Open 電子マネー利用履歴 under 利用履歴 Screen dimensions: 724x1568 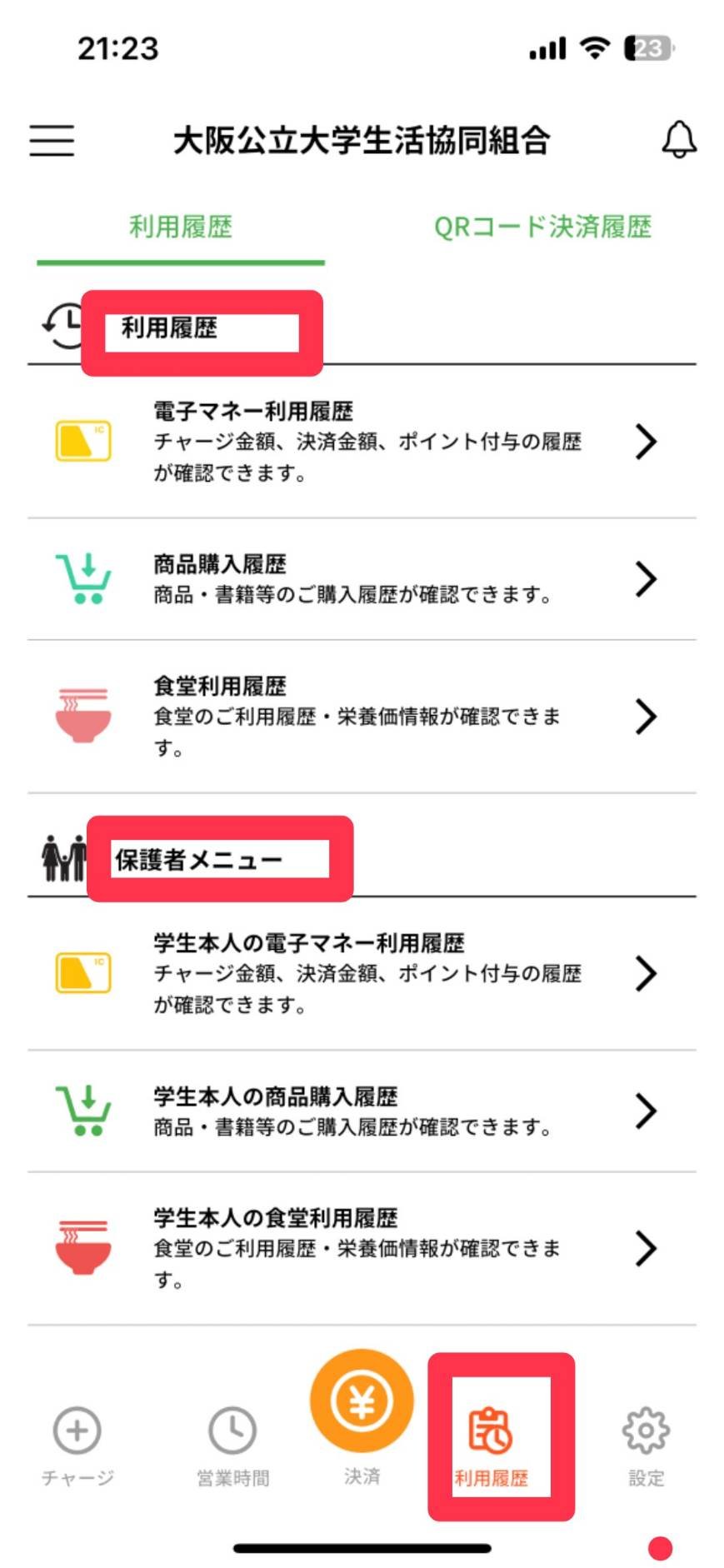click(362, 442)
